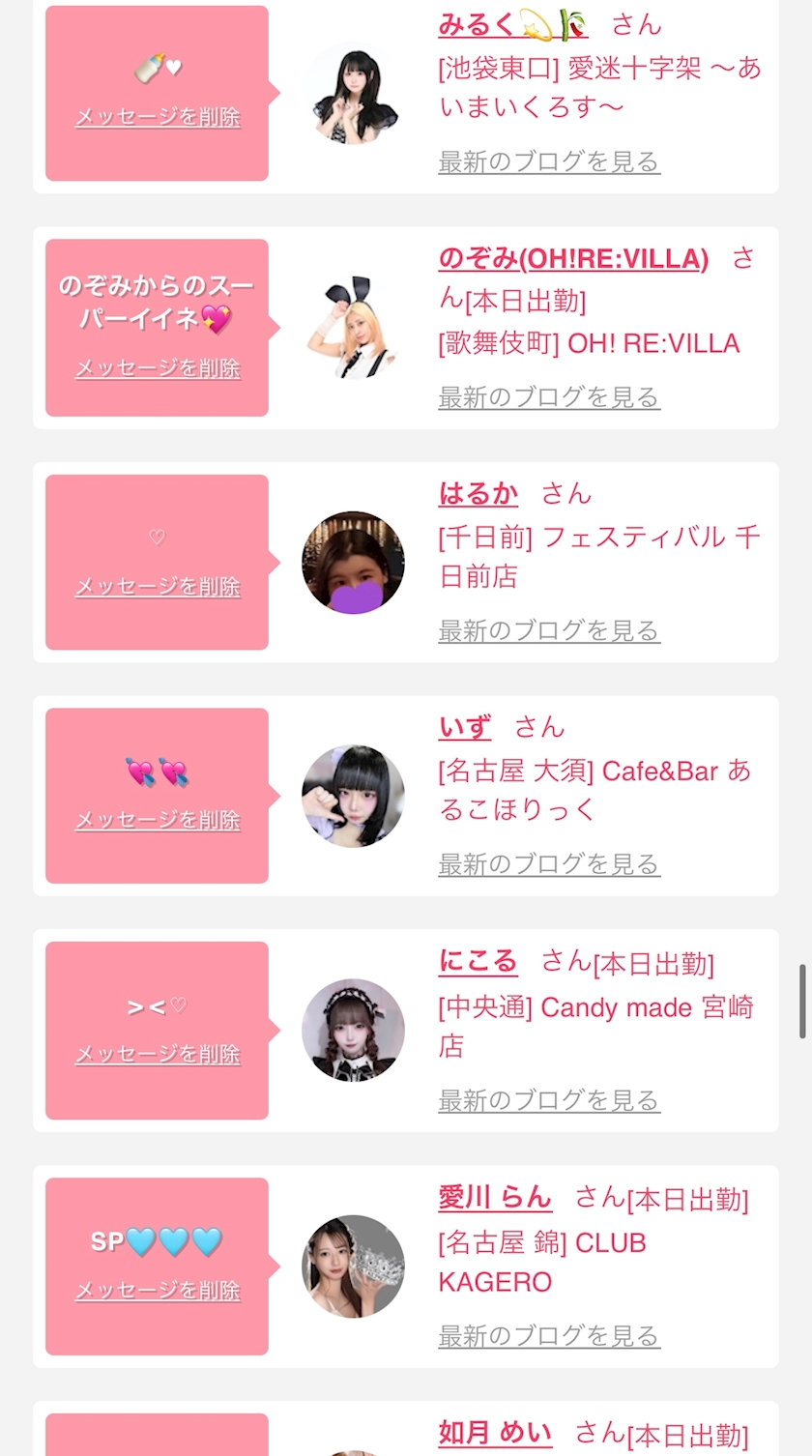Screen dimensions: 812x1456
Task: Delete the message from にこる
Action: (x=158, y=1054)
